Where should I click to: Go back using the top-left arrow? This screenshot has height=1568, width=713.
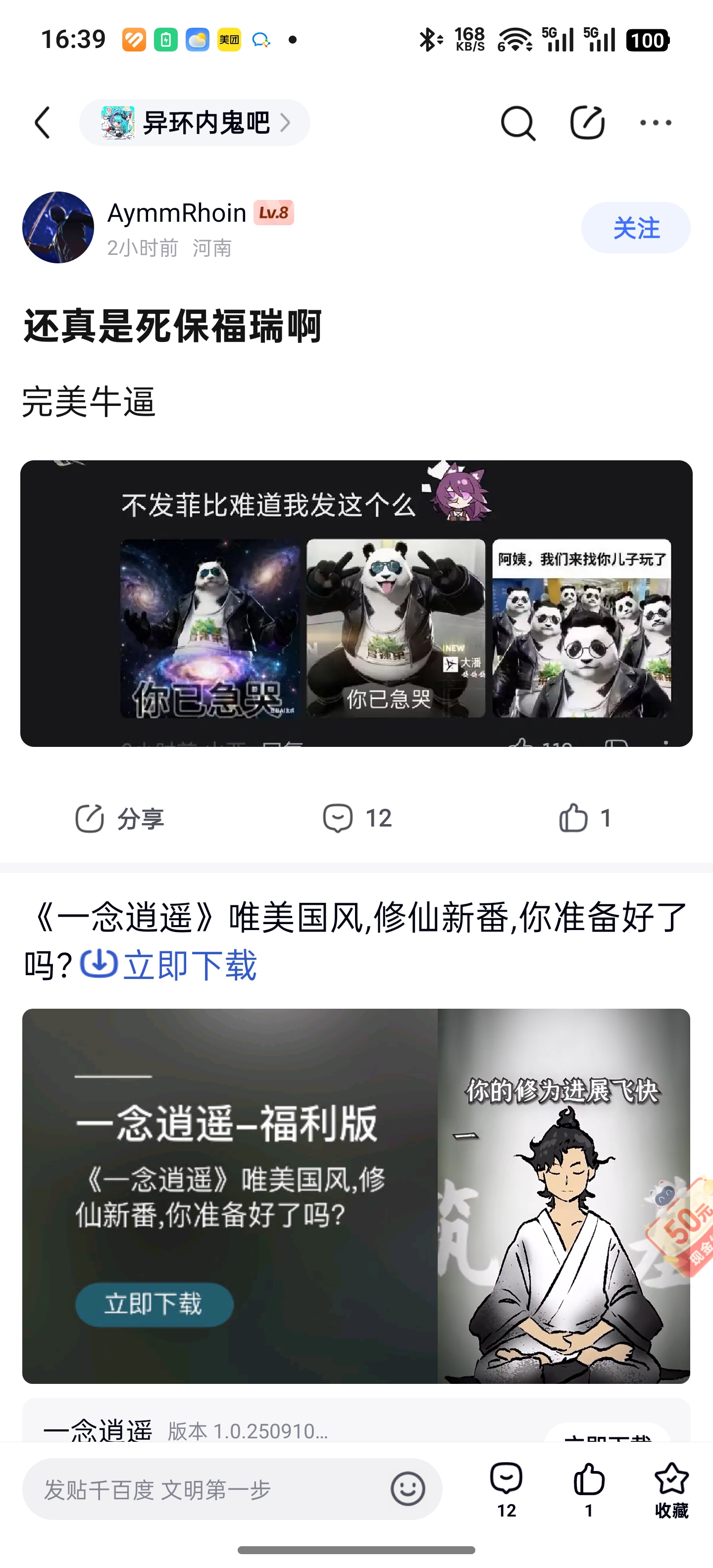pyautogui.click(x=42, y=123)
